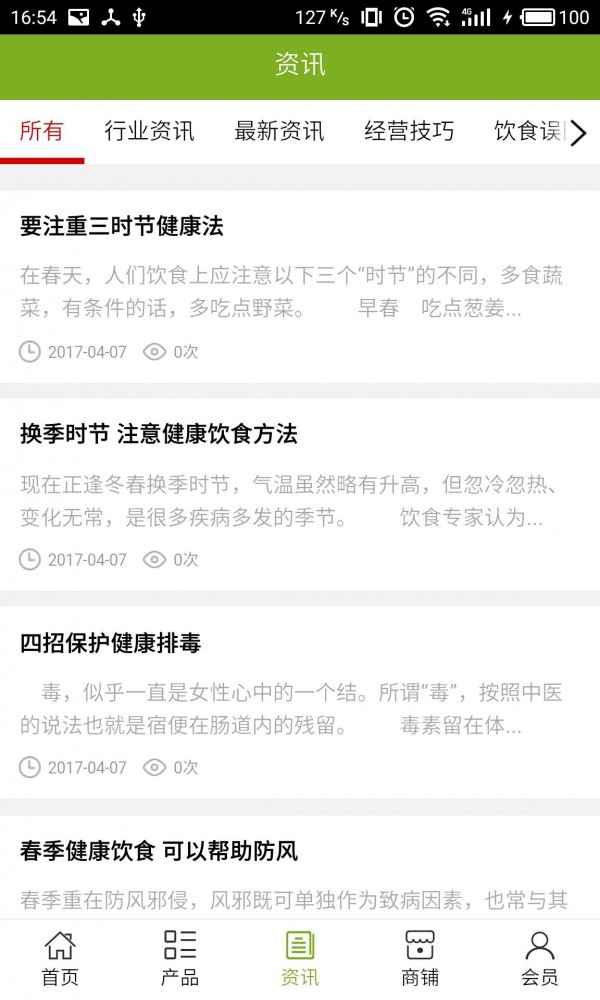Image resolution: width=600 pixels, height=1000 pixels.
Task: Go to the 首页 tab
Action: (x=60, y=958)
